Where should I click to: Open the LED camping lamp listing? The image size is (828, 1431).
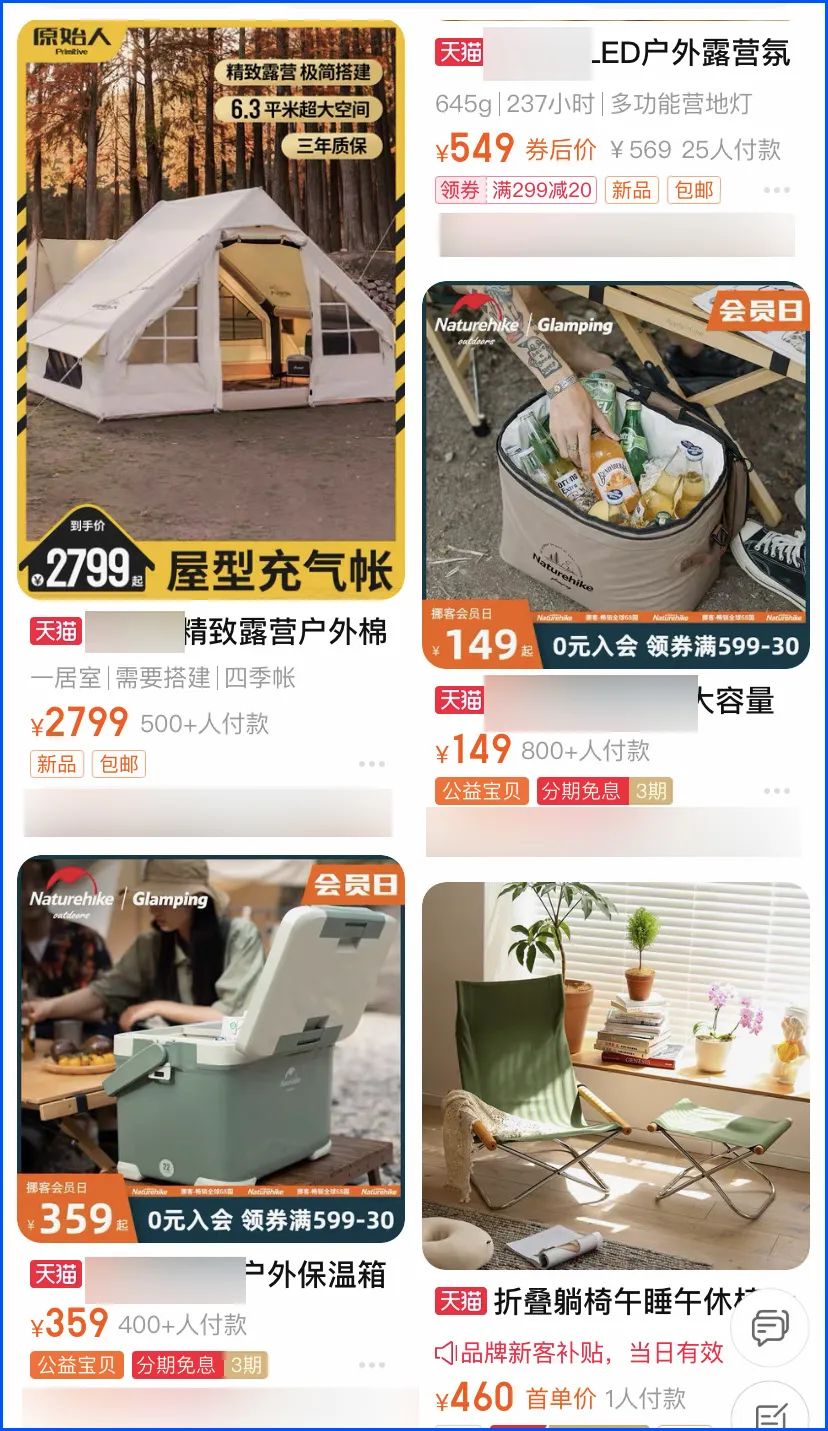pyautogui.click(x=613, y=52)
